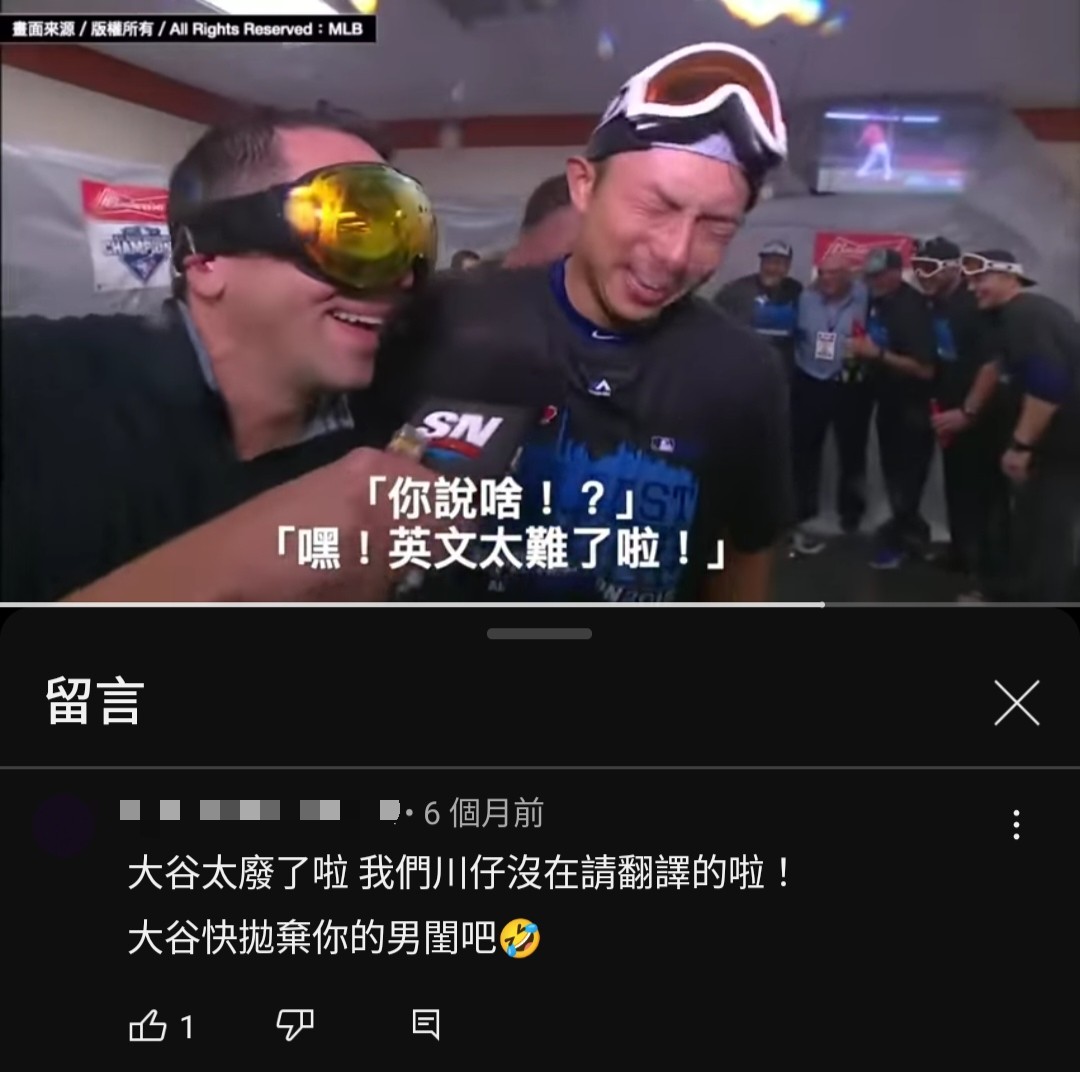Tap the commenter's profile avatar
This screenshot has height=1072, width=1080.
click(64, 826)
